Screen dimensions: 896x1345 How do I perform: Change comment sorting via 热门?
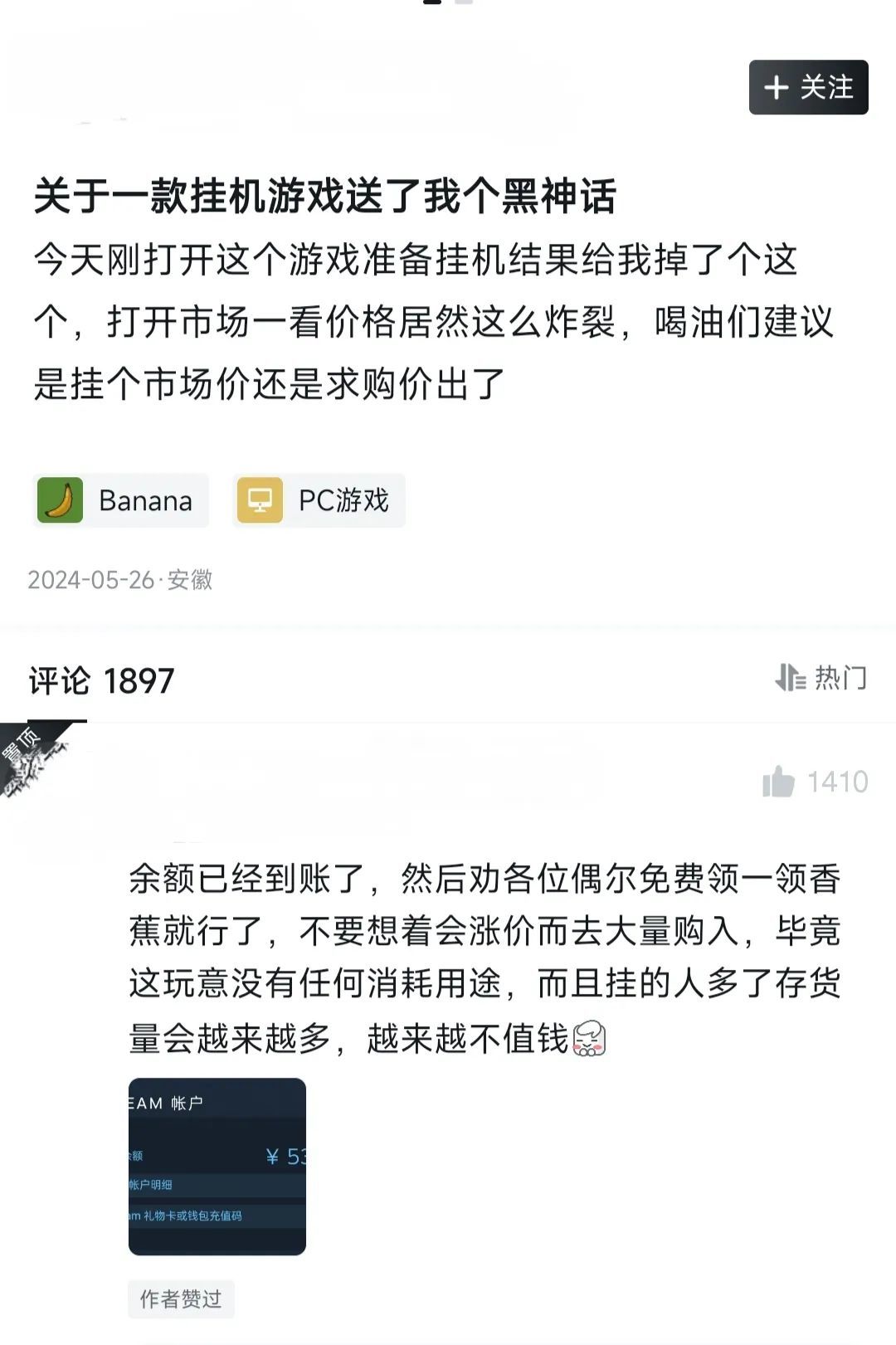coord(821,678)
